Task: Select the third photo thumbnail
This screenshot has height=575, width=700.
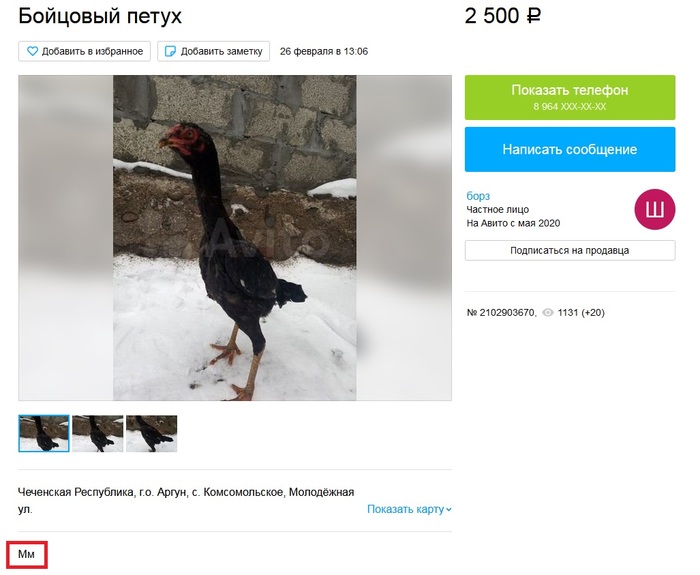Action: pos(151,433)
